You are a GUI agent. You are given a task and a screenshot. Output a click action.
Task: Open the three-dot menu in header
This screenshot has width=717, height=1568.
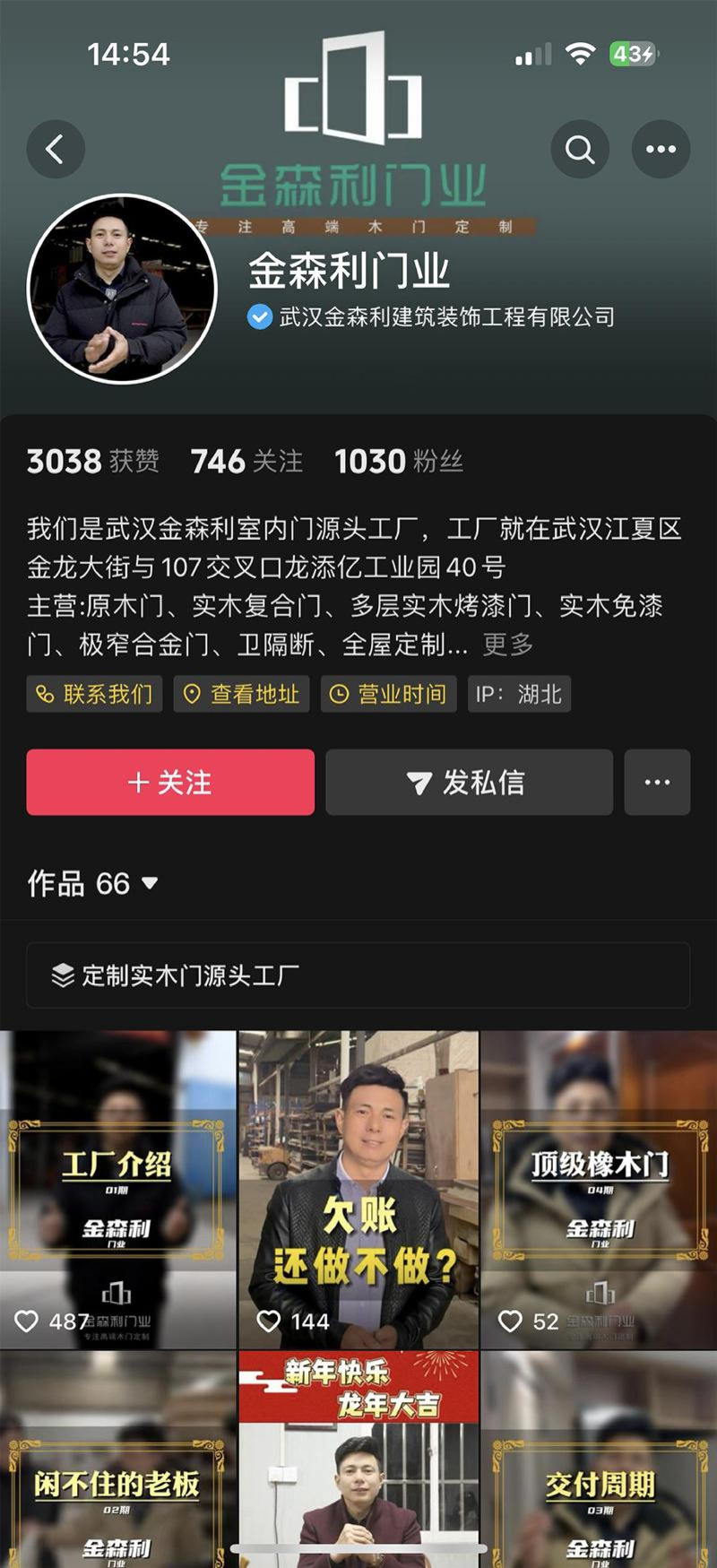pos(661,149)
